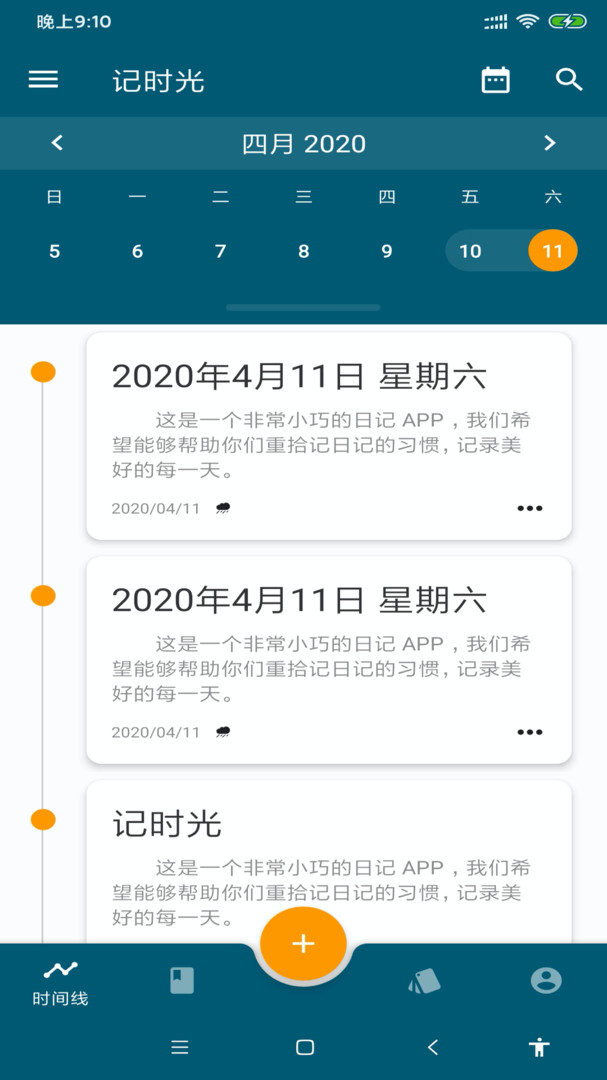Go to the previous month
The width and height of the screenshot is (607, 1080).
(x=57, y=143)
